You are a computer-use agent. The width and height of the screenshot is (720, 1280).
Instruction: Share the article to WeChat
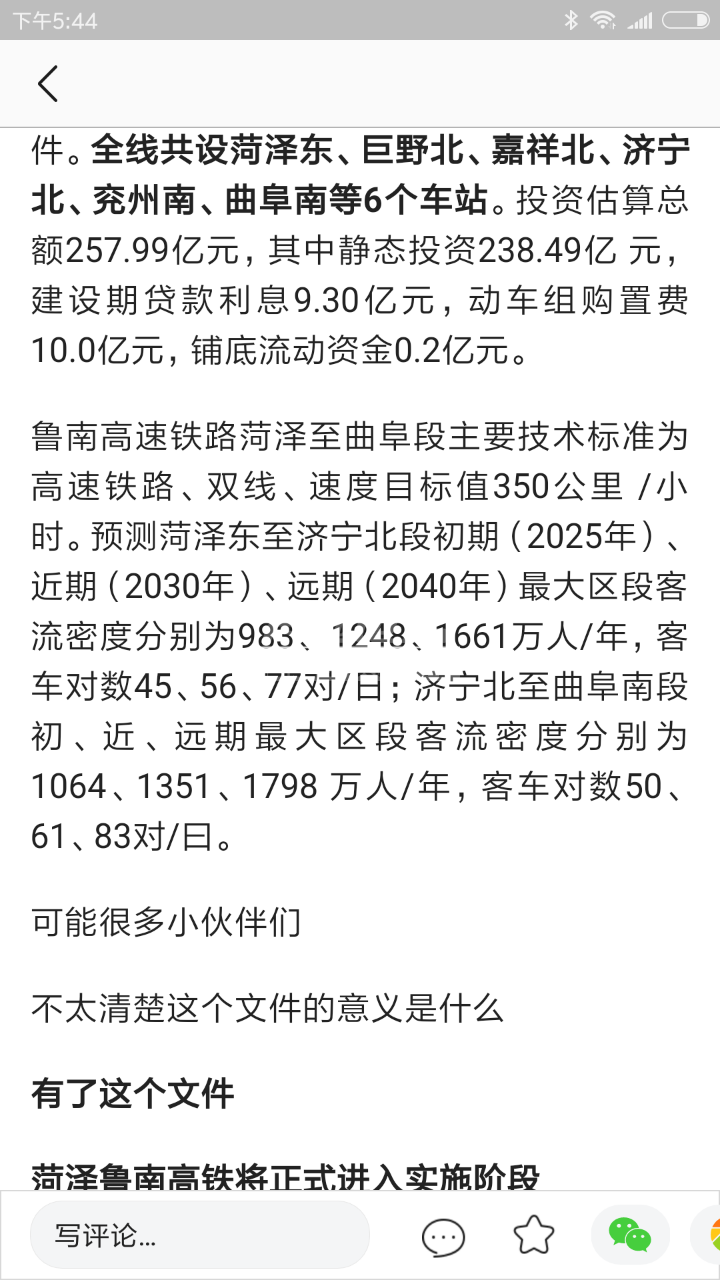click(630, 1236)
